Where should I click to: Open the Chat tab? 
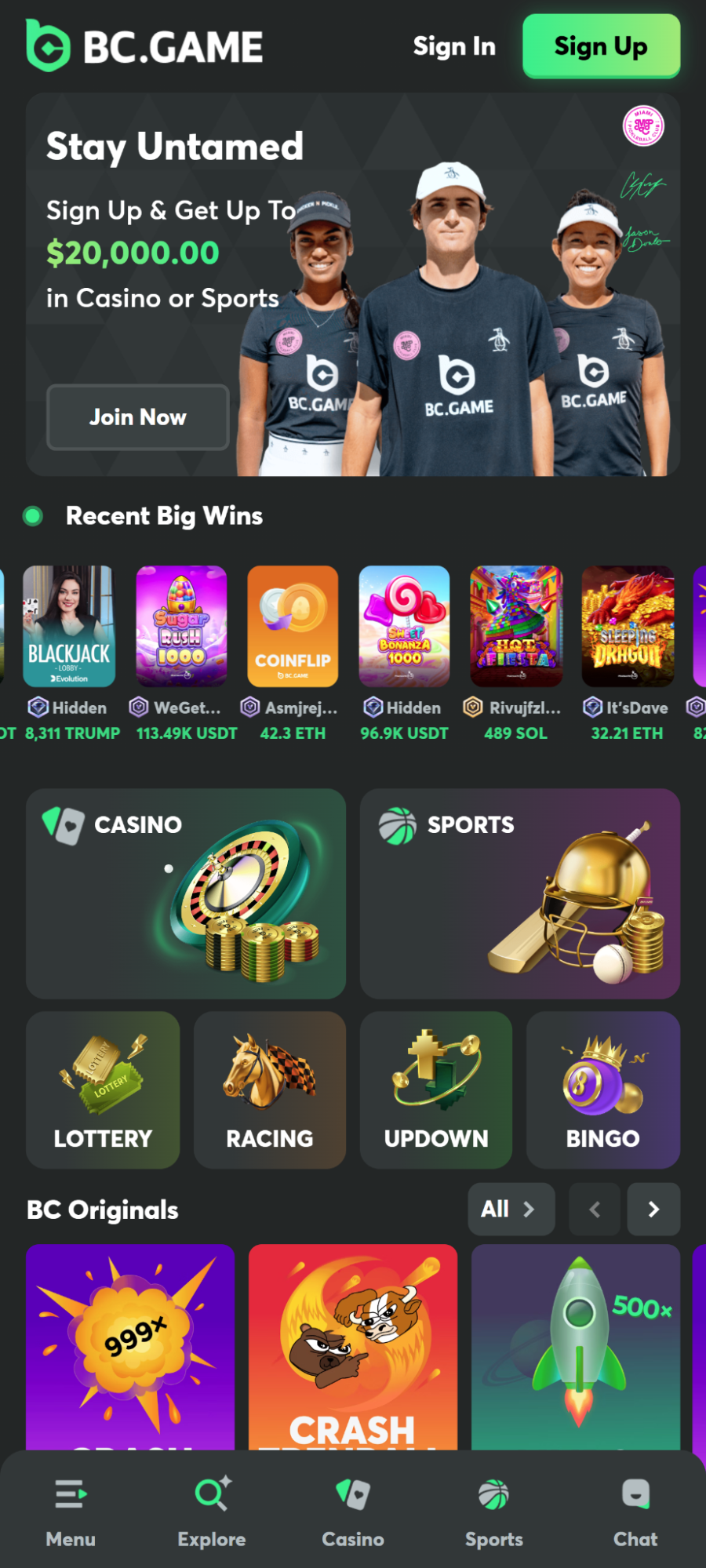point(635,1512)
